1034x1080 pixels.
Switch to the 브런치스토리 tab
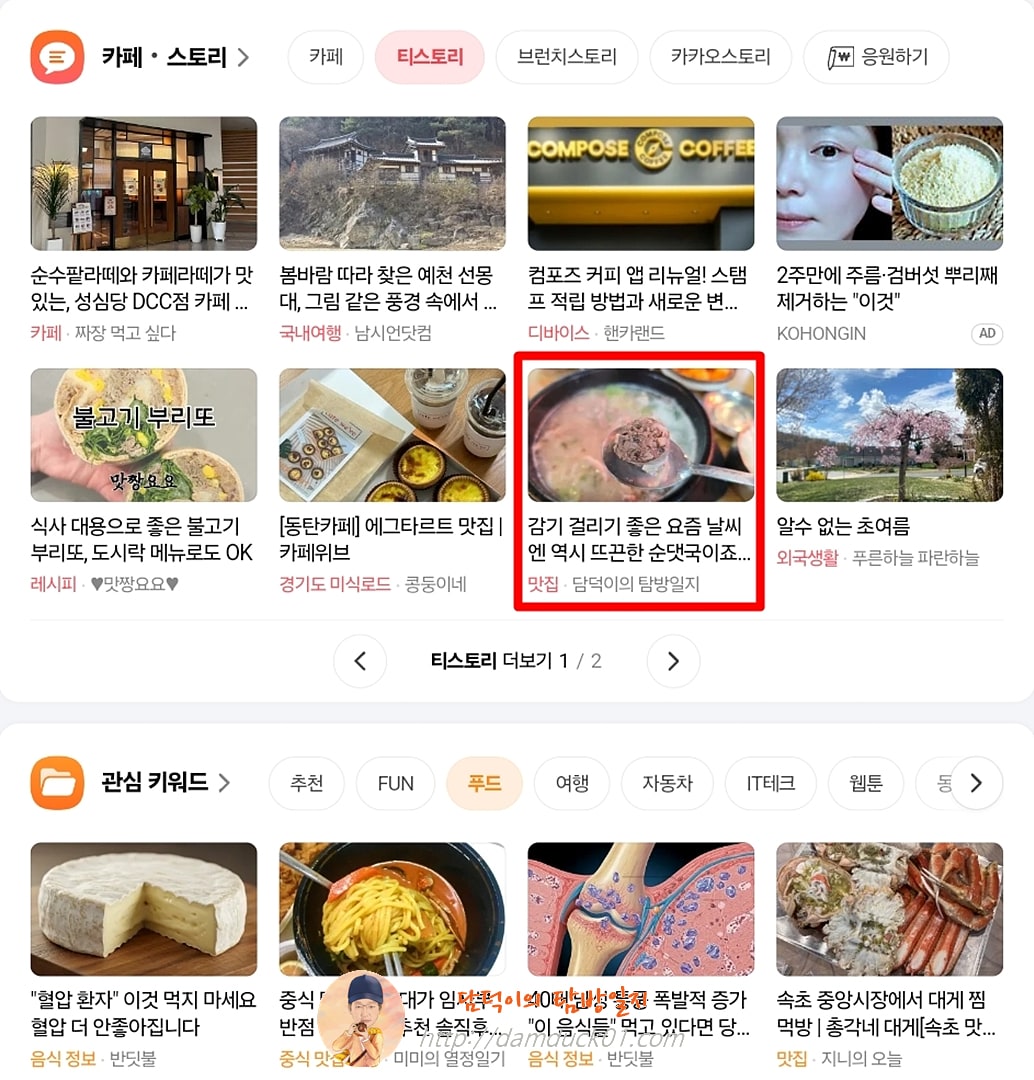pyautogui.click(x=566, y=57)
